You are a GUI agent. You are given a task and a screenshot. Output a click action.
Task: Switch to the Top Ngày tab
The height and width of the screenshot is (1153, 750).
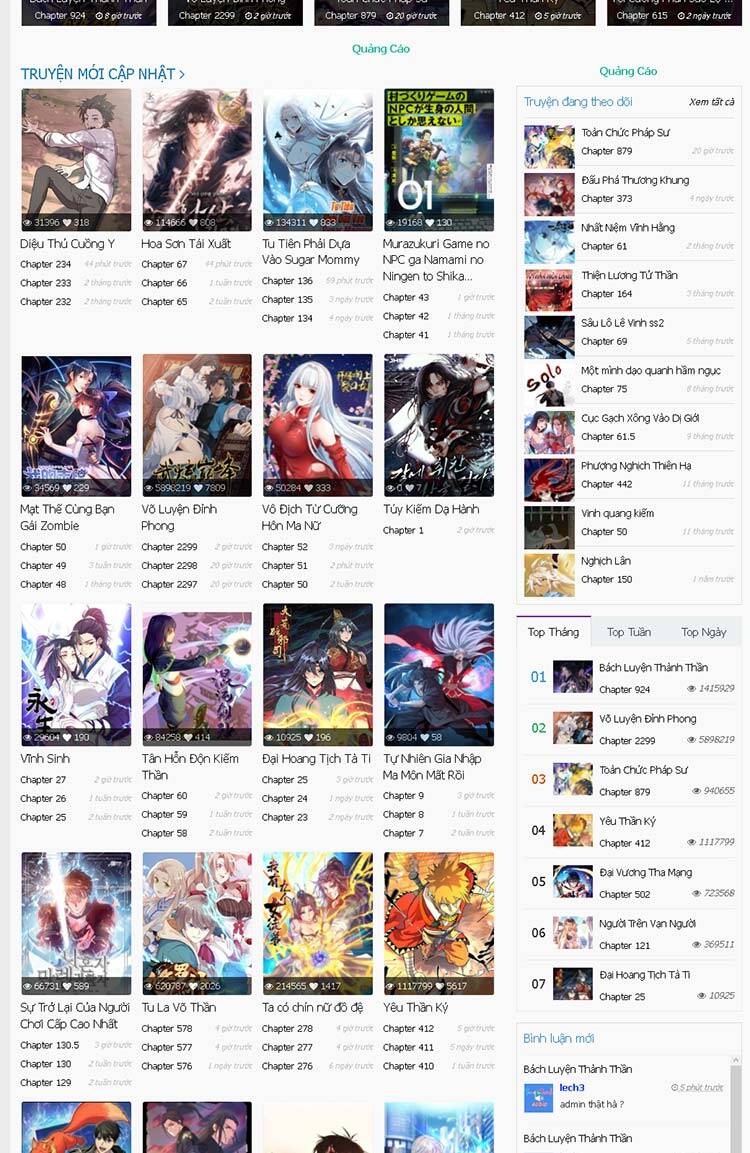click(703, 632)
